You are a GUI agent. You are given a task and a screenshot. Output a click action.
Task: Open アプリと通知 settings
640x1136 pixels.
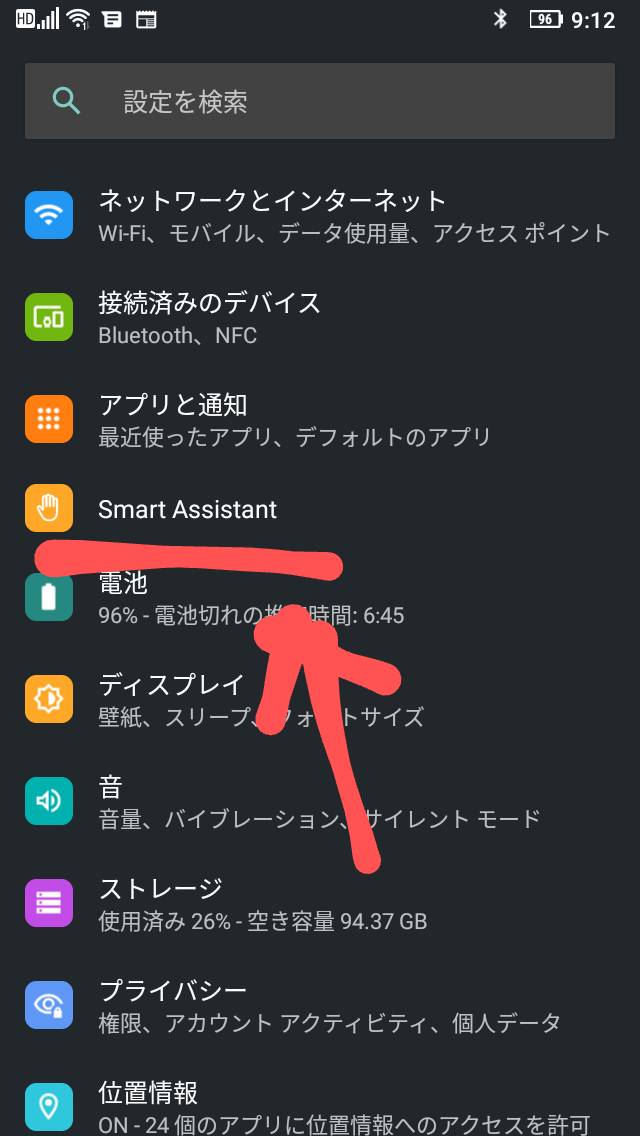pyautogui.click(x=320, y=420)
